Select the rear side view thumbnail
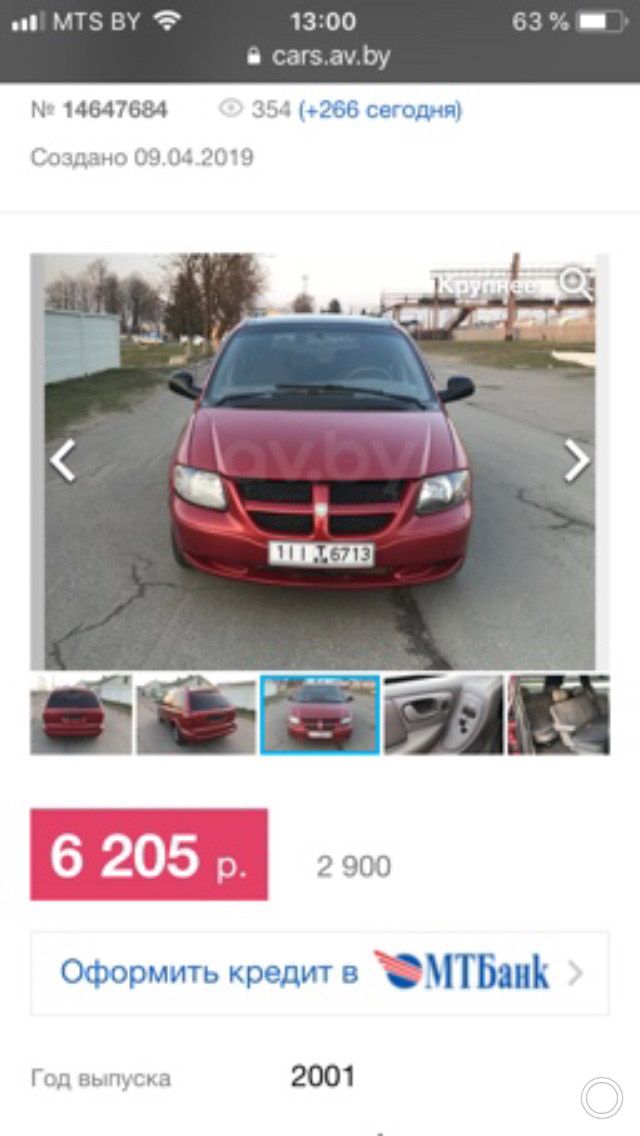This screenshot has height=1136, width=640. (x=196, y=714)
